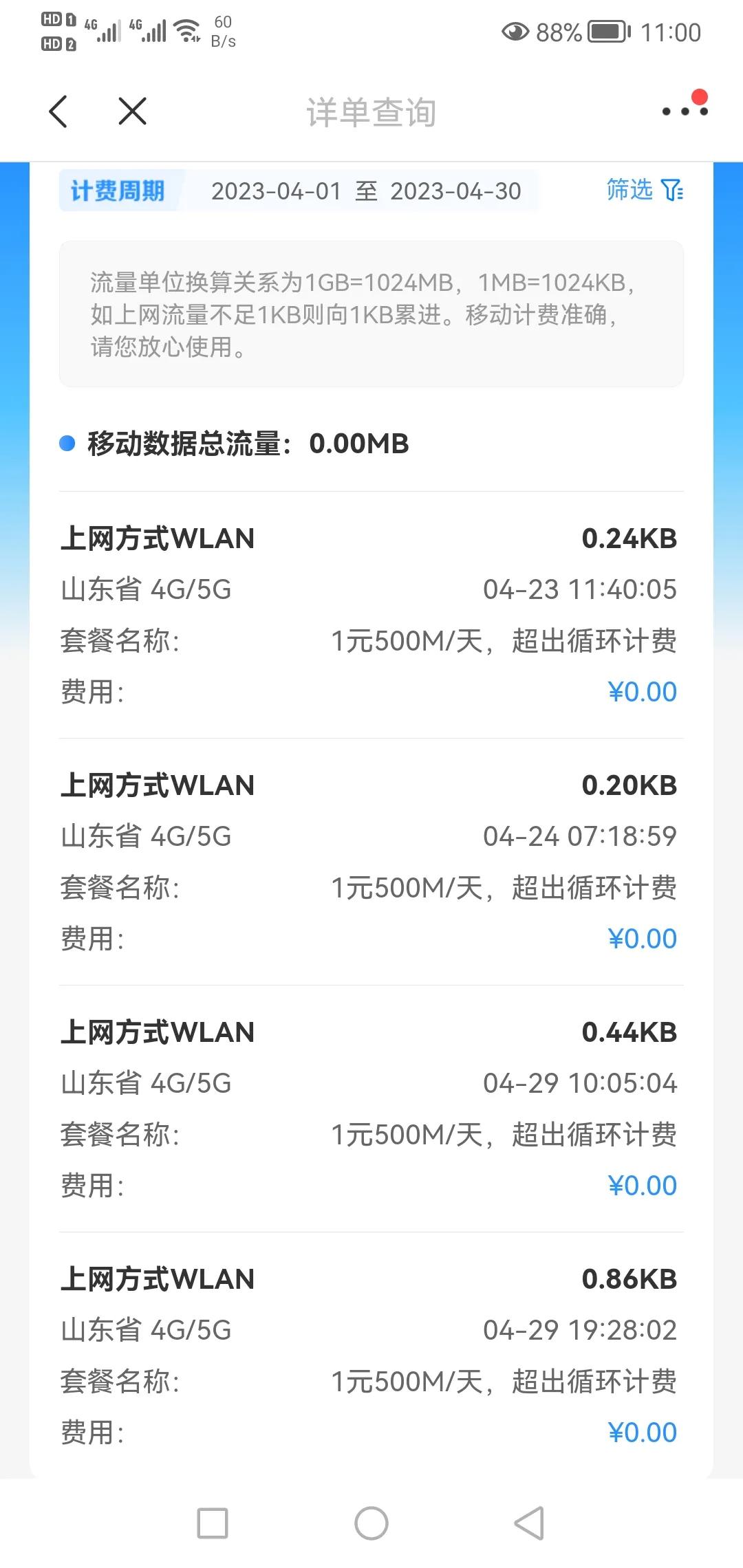743x1568 pixels.
Task: Select the 详单查询 title tab
Action: pos(371,112)
